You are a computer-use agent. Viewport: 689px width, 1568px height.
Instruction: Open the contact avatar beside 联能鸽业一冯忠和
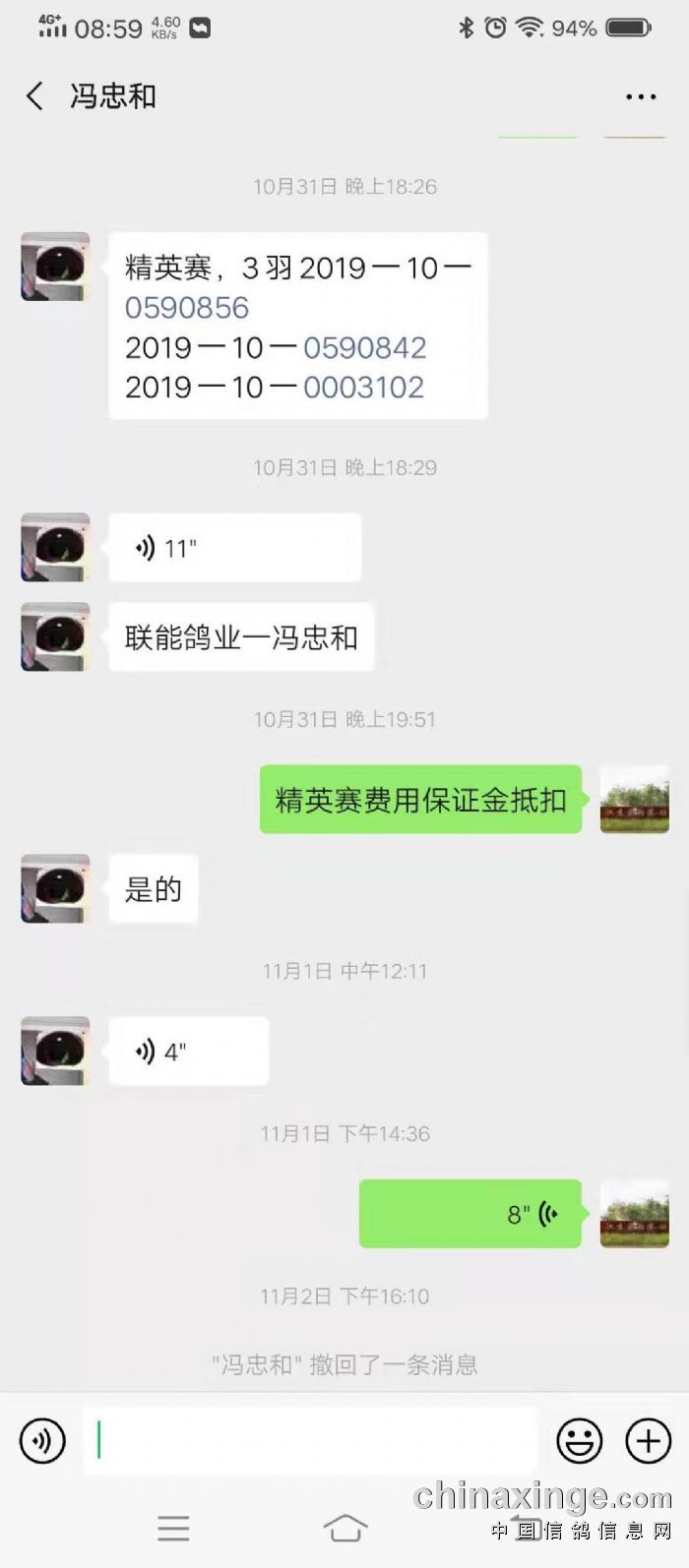[55, 637]
